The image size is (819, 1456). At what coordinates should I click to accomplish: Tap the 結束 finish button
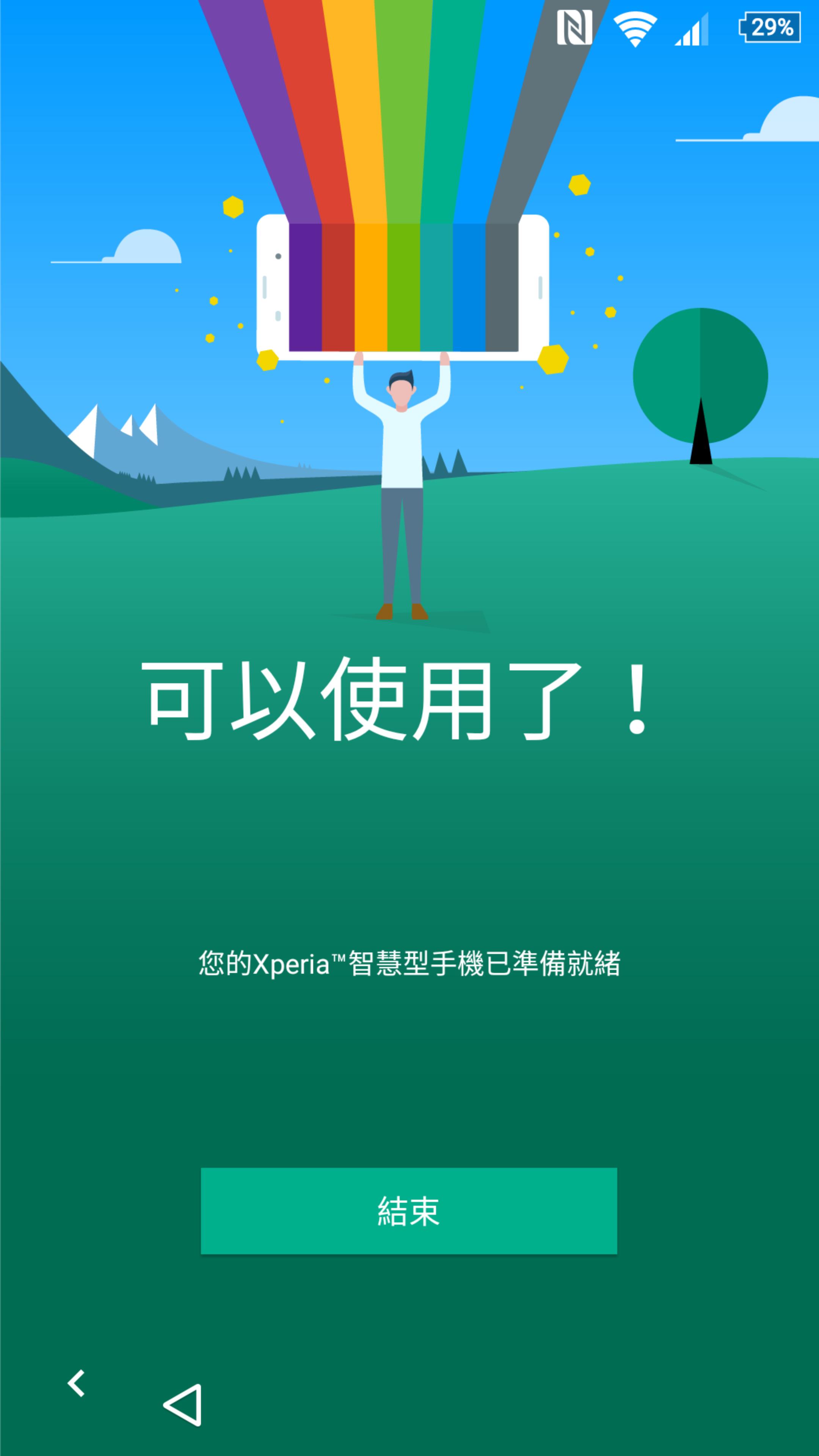point(409,1211)
